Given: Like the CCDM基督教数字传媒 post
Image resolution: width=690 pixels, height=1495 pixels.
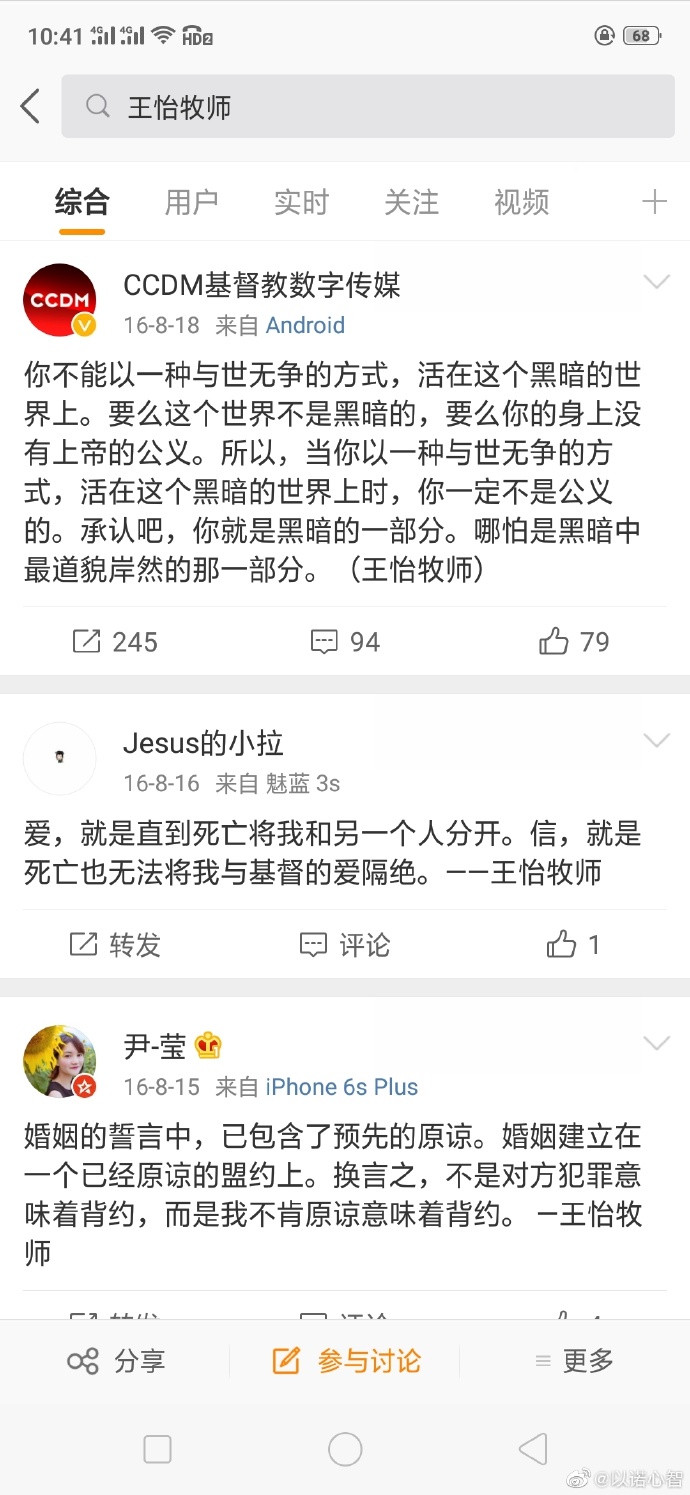Looking at the screenshot, I should 574,642.
